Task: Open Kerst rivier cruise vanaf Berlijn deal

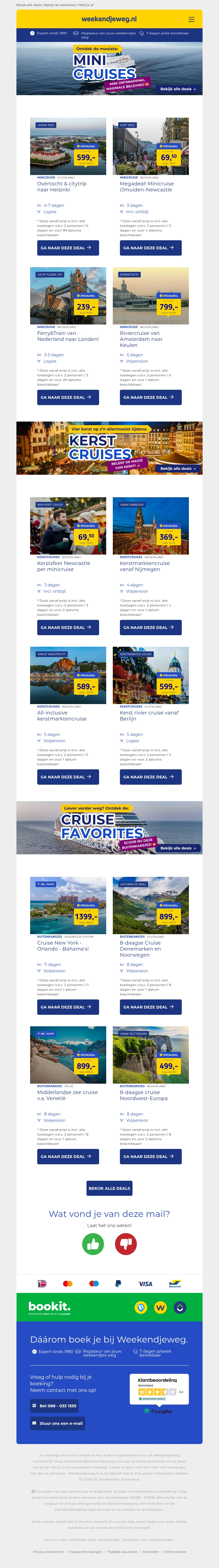Action: point(150,777)
